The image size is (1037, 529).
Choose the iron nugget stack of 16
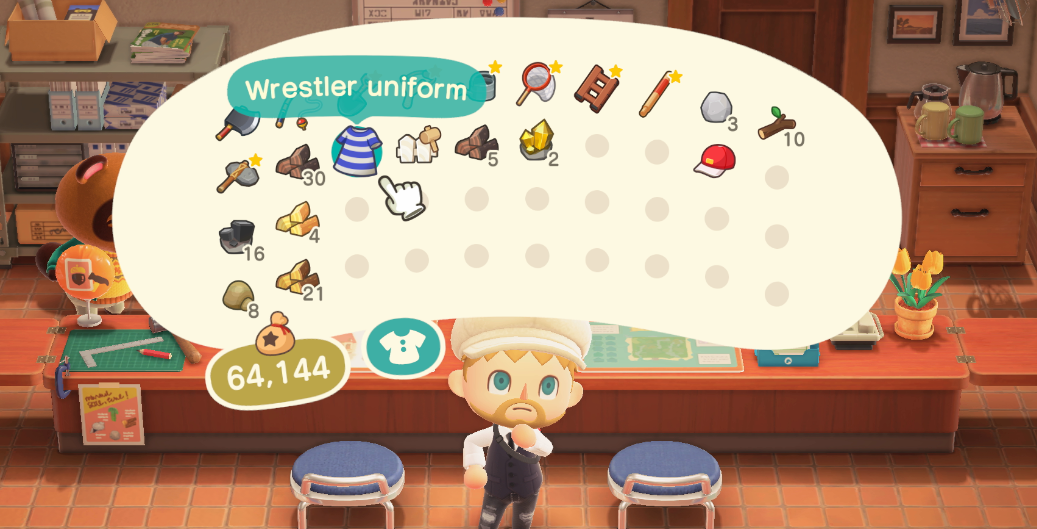pyautogui.click(x=236, y=236)
